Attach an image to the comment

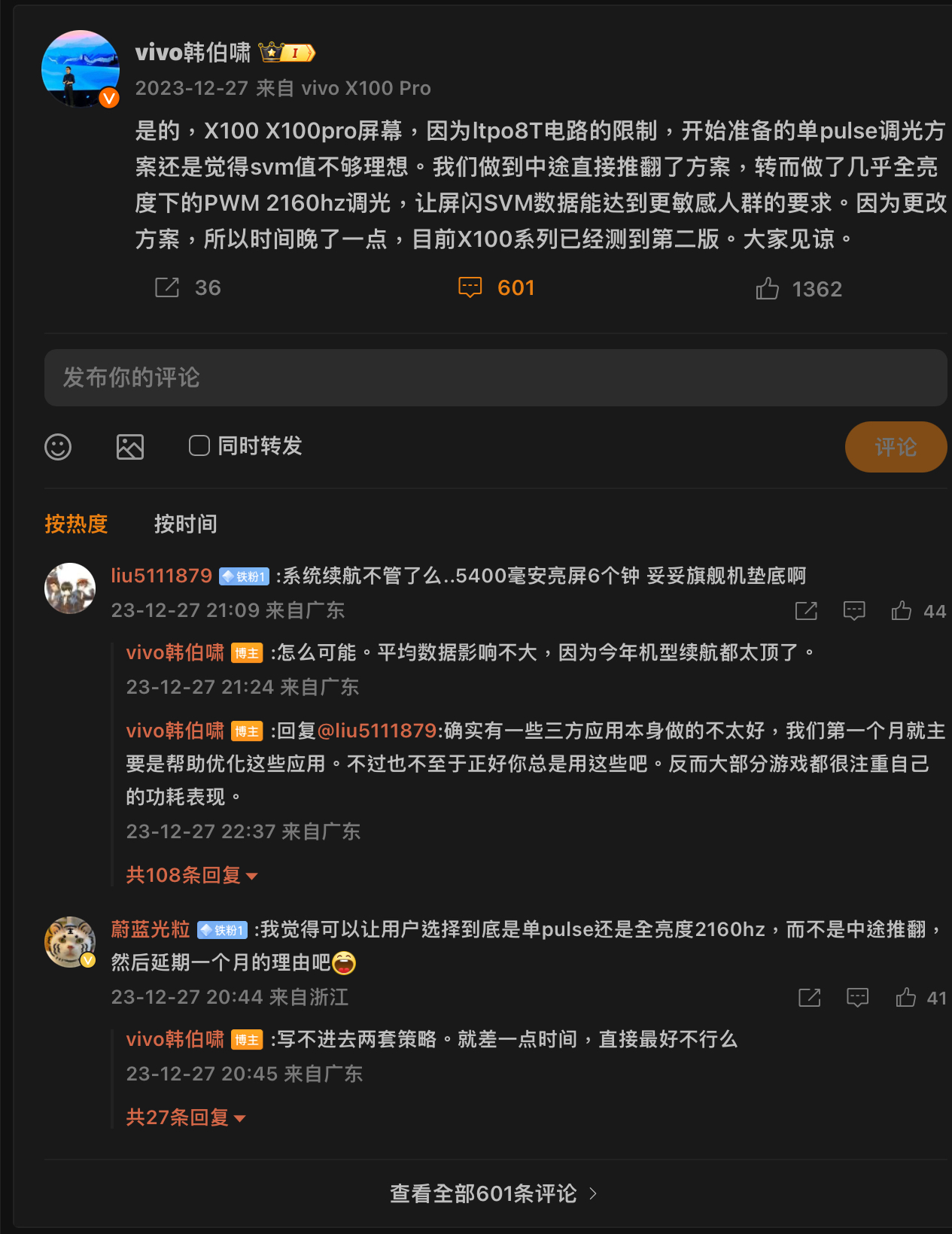pos(130,447)
